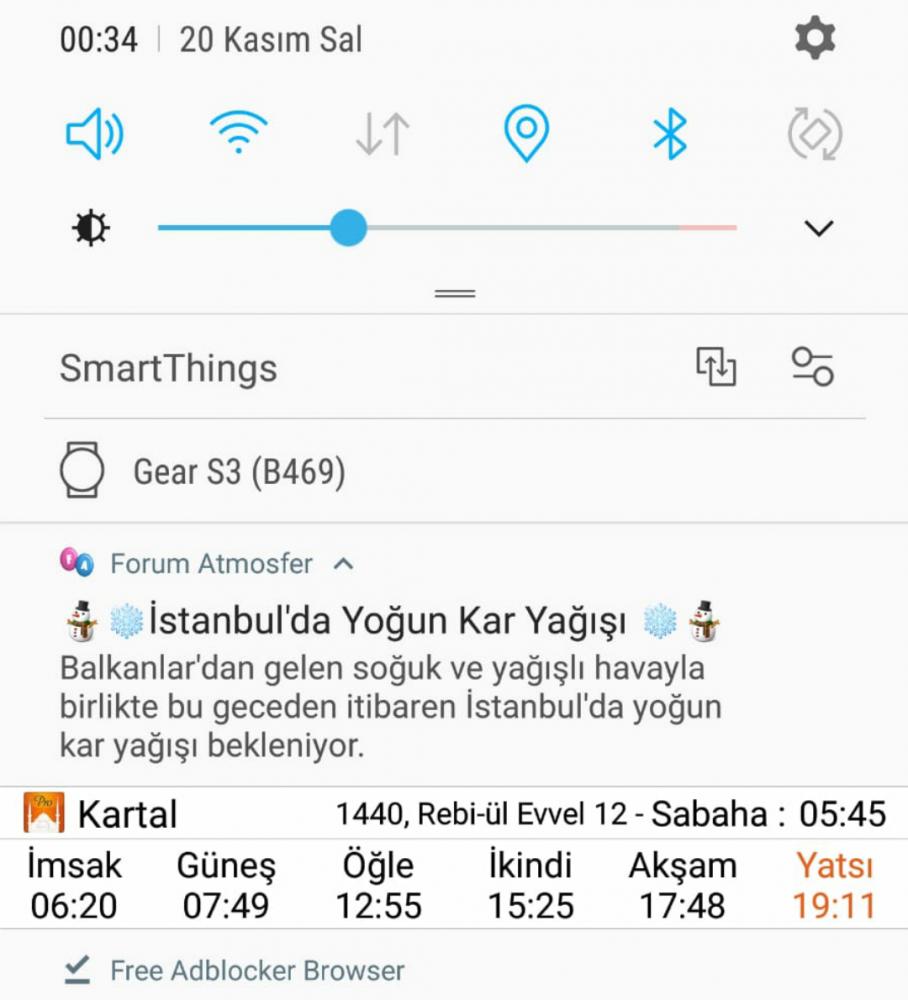908x1000 pixels.
Task: Enable mobile data
Action: pos(383,133)
